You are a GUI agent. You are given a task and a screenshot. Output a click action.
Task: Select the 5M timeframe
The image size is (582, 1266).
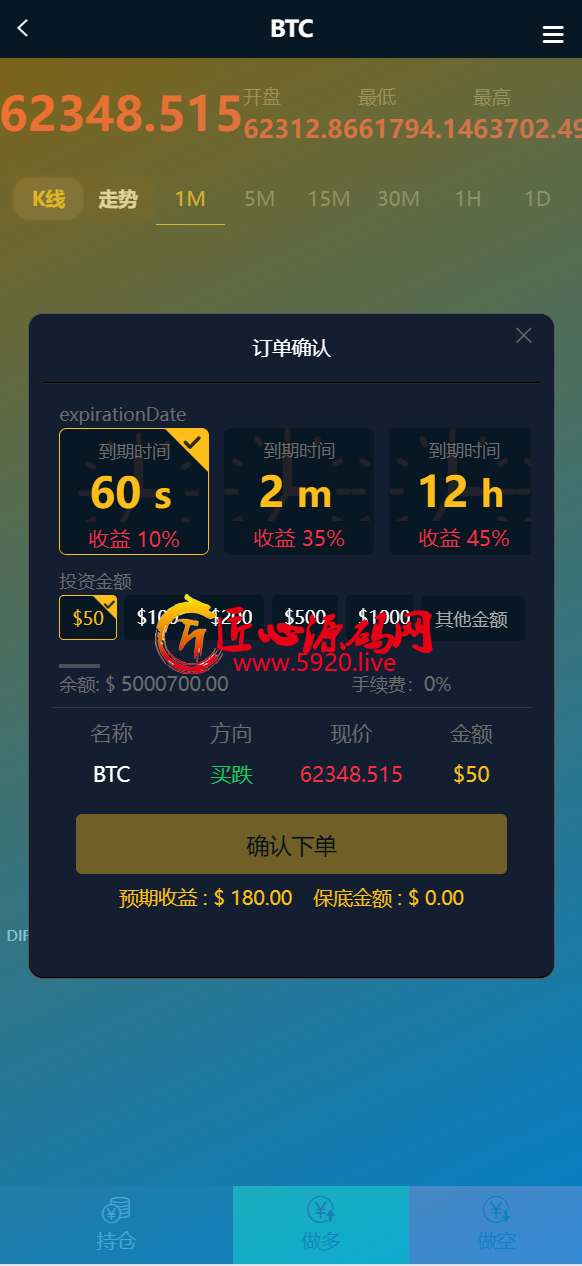259,198
